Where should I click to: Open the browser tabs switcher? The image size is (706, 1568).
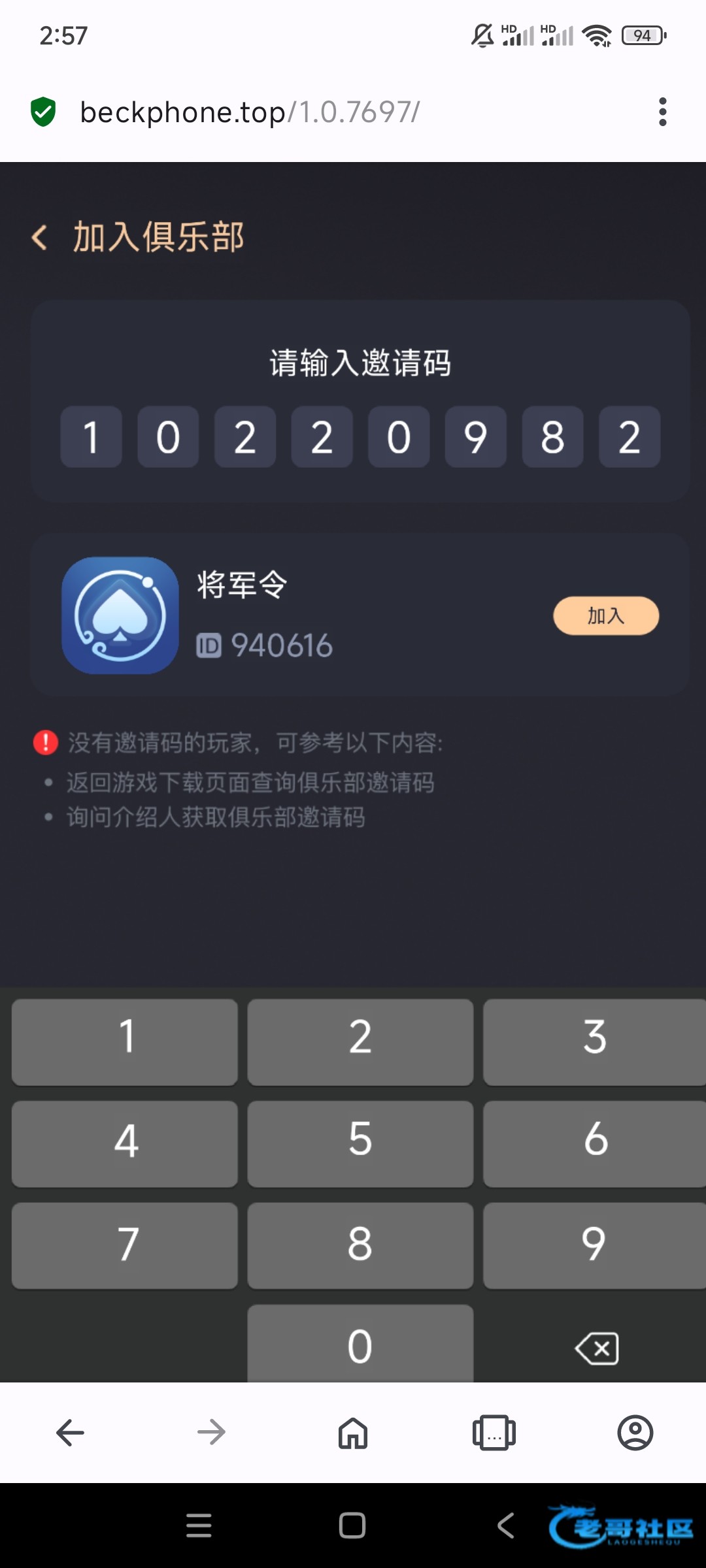(494, 1433)
